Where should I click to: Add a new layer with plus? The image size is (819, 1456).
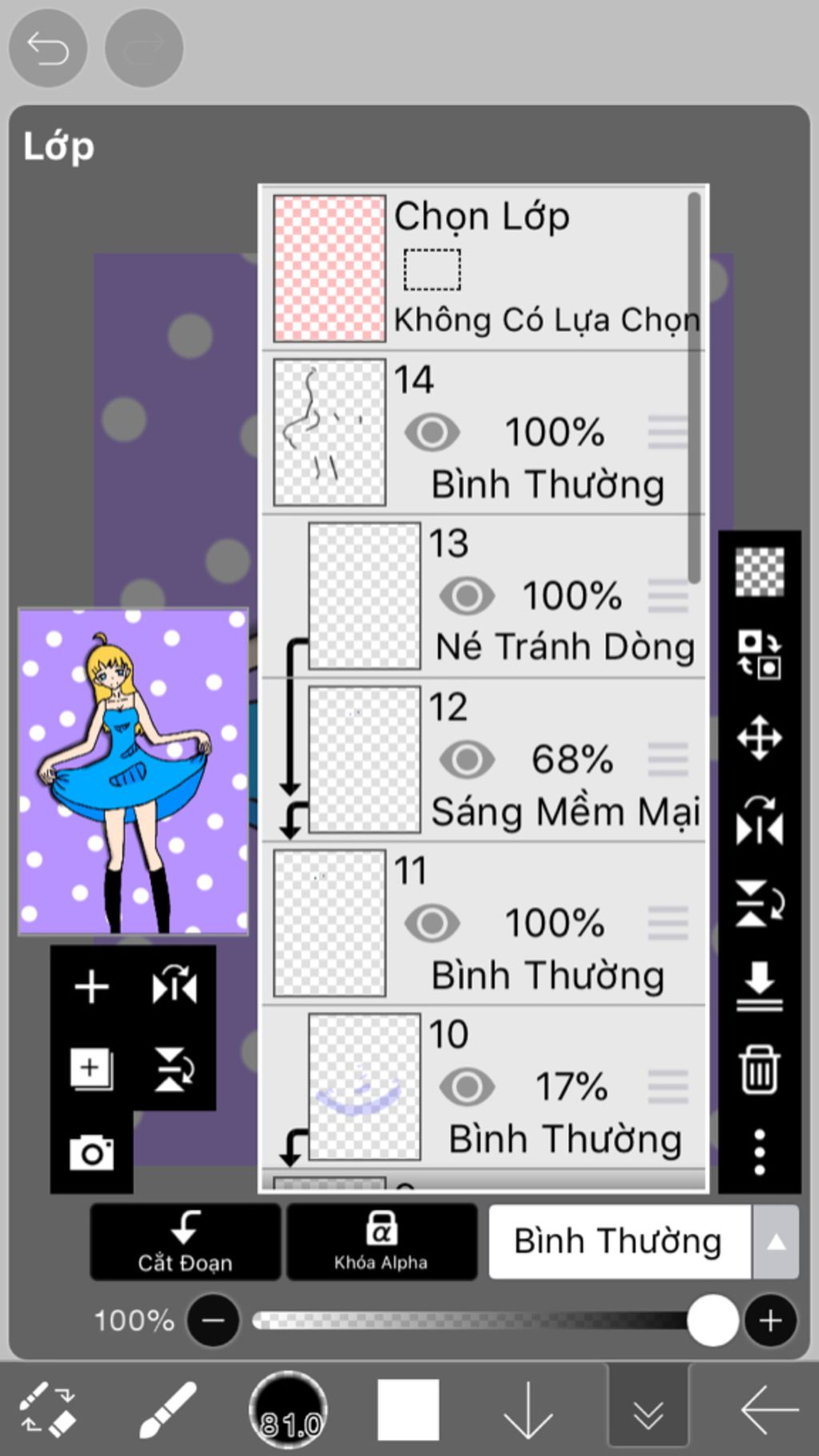click(91, 986)
